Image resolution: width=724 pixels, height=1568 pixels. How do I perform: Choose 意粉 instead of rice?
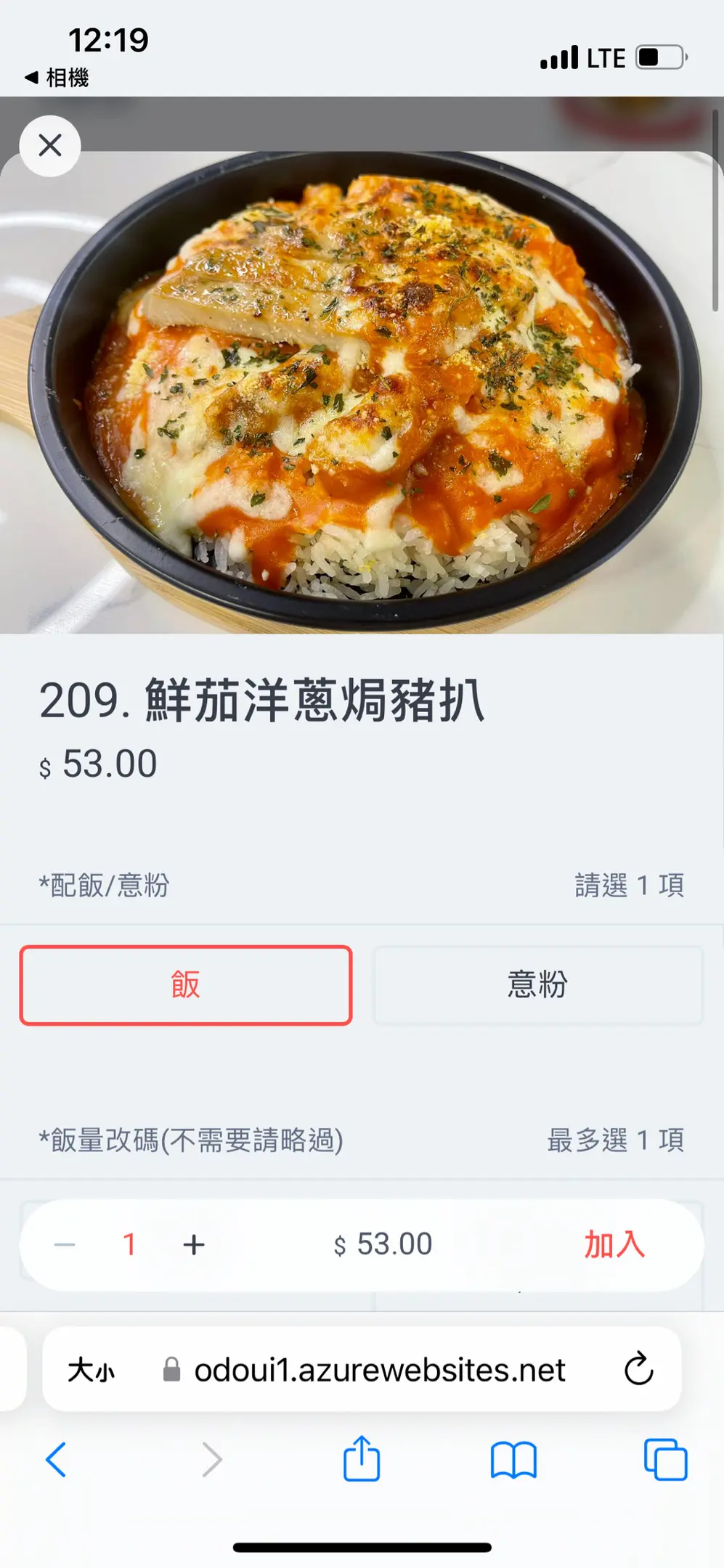point(537,985)
